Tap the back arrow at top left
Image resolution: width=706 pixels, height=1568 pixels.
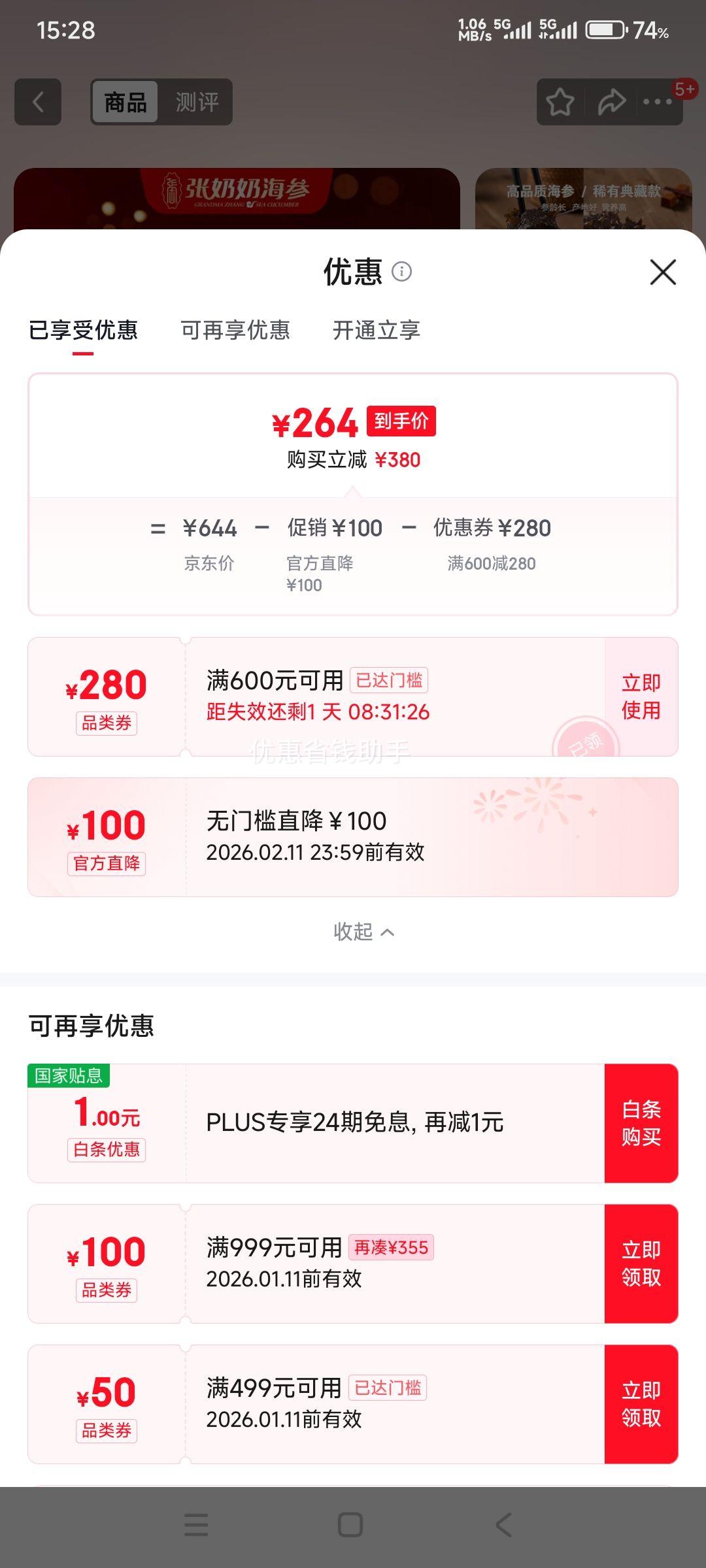(37, 101)
